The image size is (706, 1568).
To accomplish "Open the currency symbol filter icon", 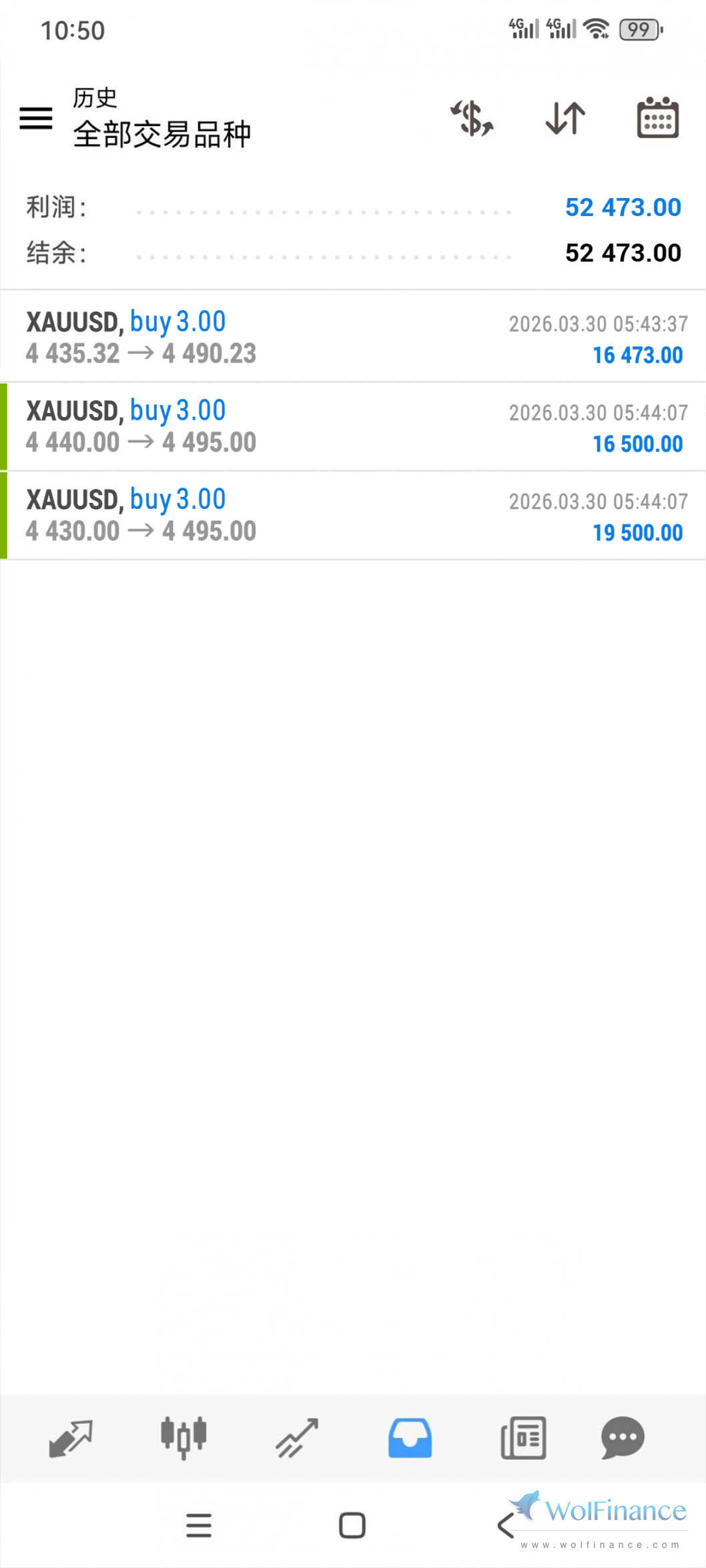I will 472,118.
